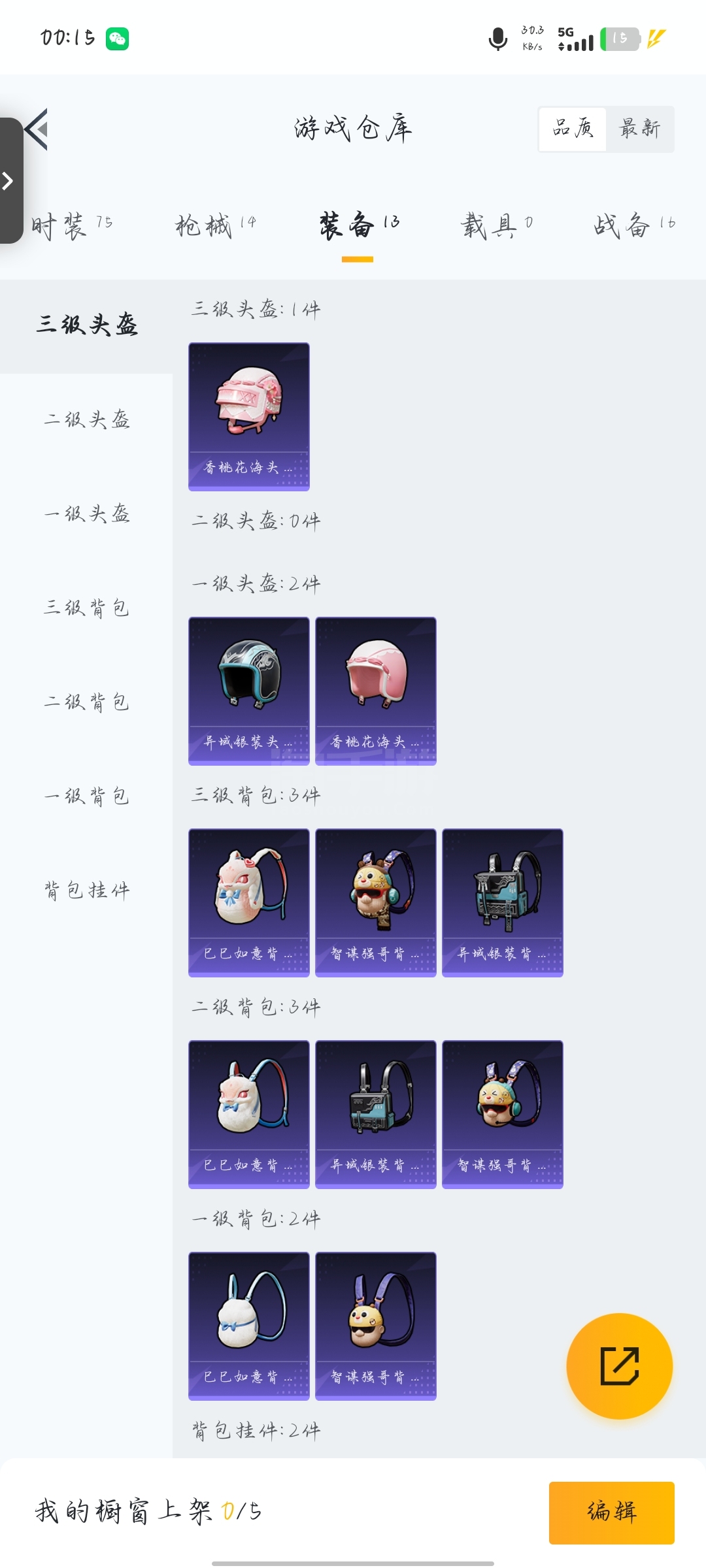706x1568 pixels.
Task: Jump to 背包挂件 category
Action: coord(86,890)
